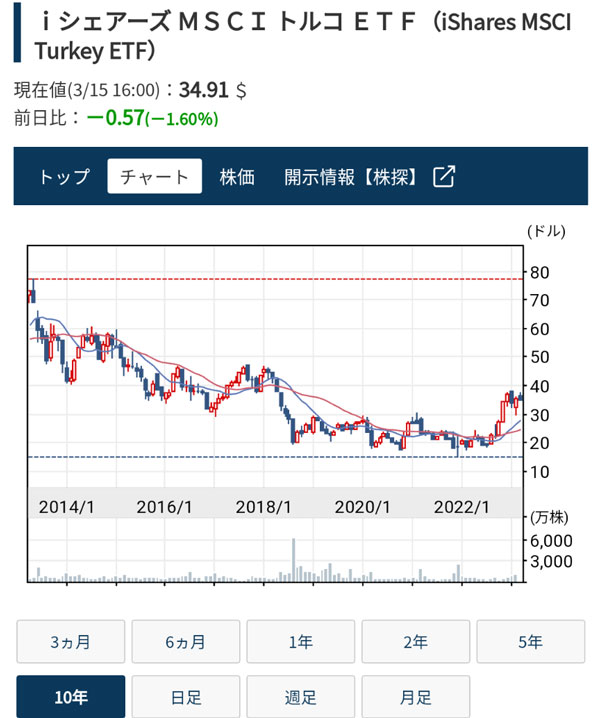Switch to 週足 weekly candles
This screenshot has width=600, height=718.
click(300, 697)
